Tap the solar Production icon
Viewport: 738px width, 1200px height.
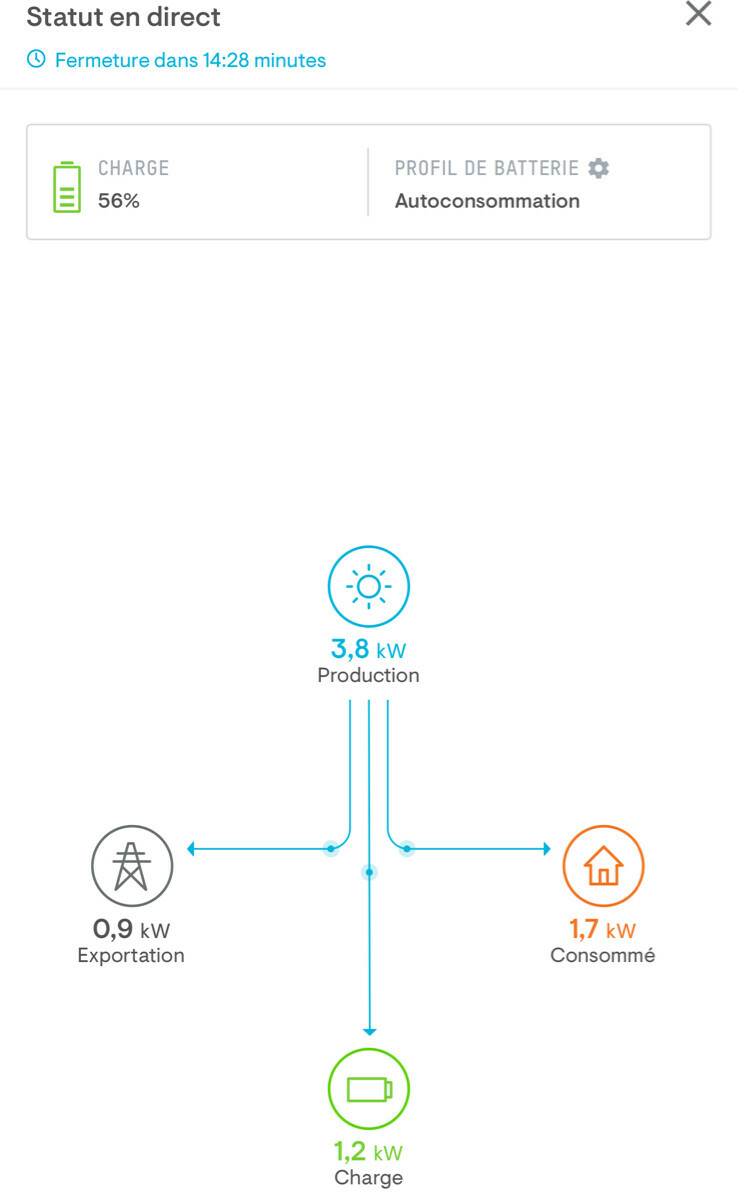(x=369, y=587)
